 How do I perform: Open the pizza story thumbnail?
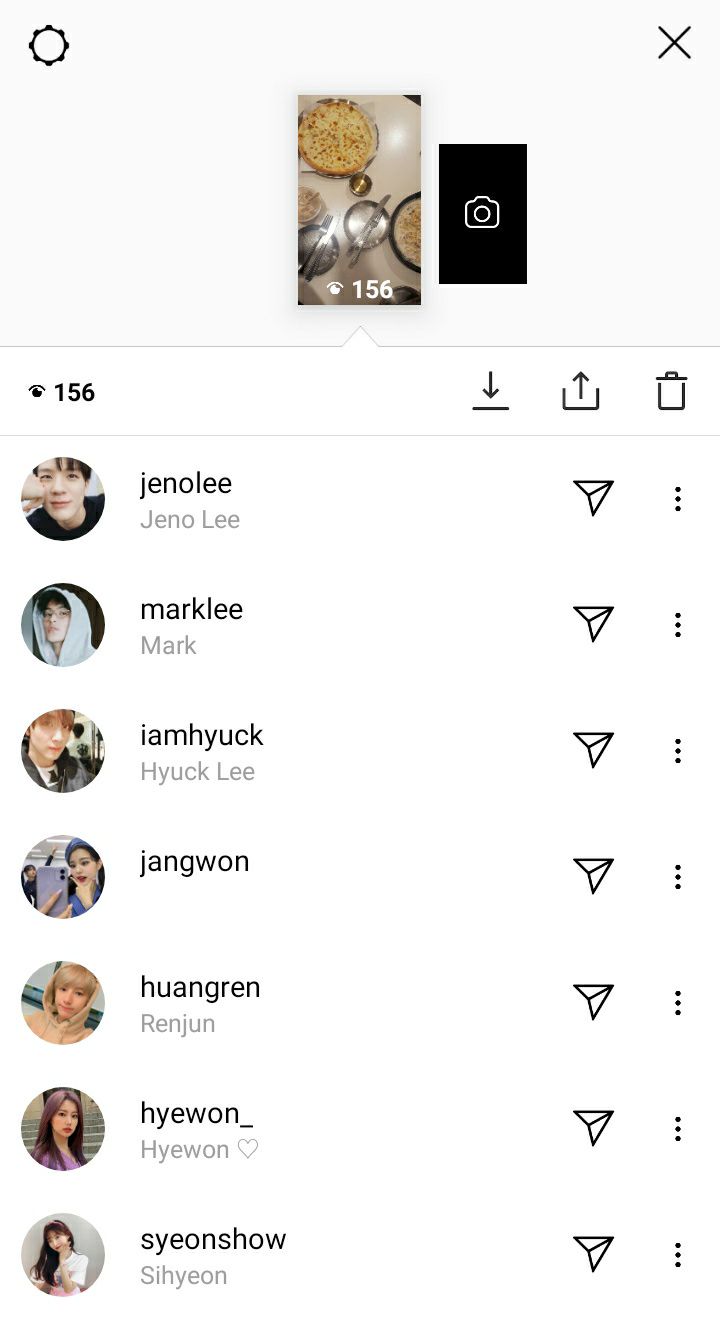click(x=359, y=200)
